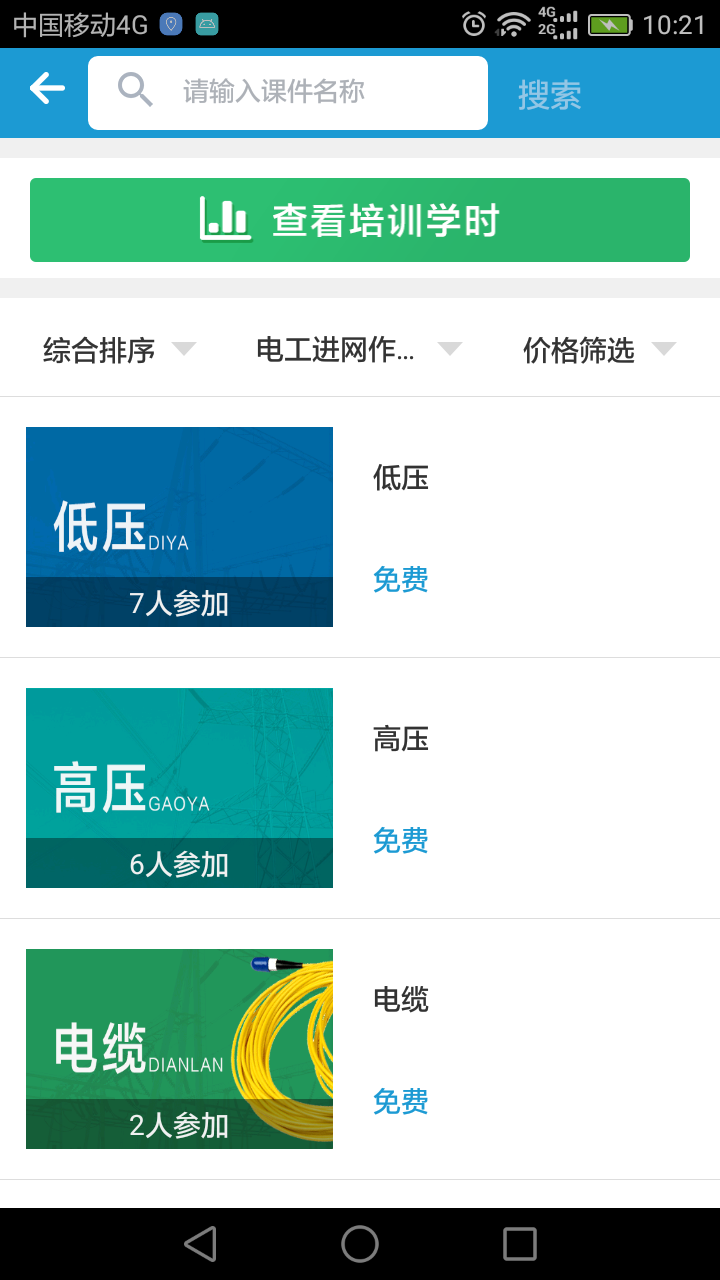Expand the 综合排序 sort dropdown
720x1280 pixels.
click(119, 350)
